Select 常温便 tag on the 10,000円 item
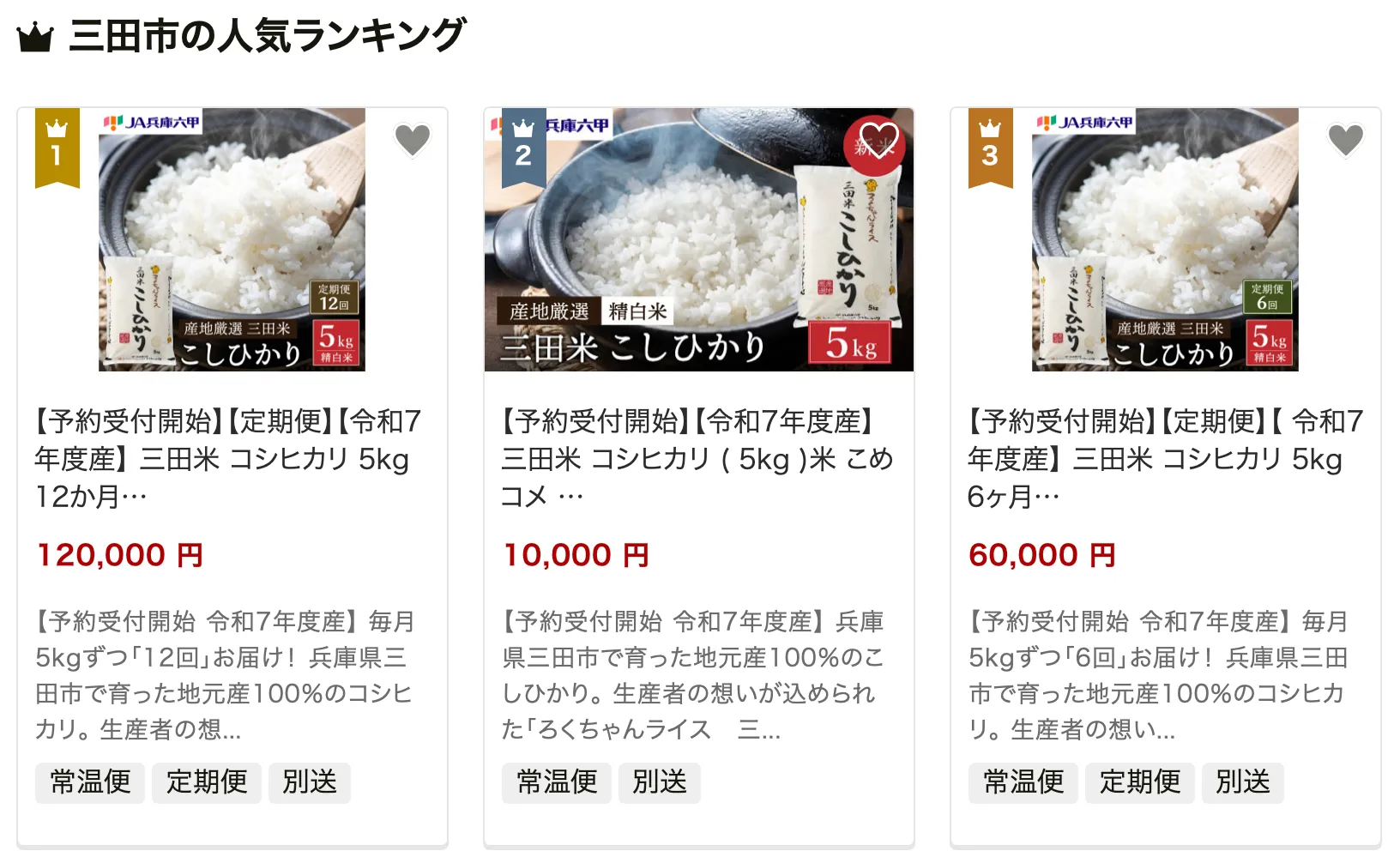This screenshot has height=863, width=1400. (x=557, y=782)
